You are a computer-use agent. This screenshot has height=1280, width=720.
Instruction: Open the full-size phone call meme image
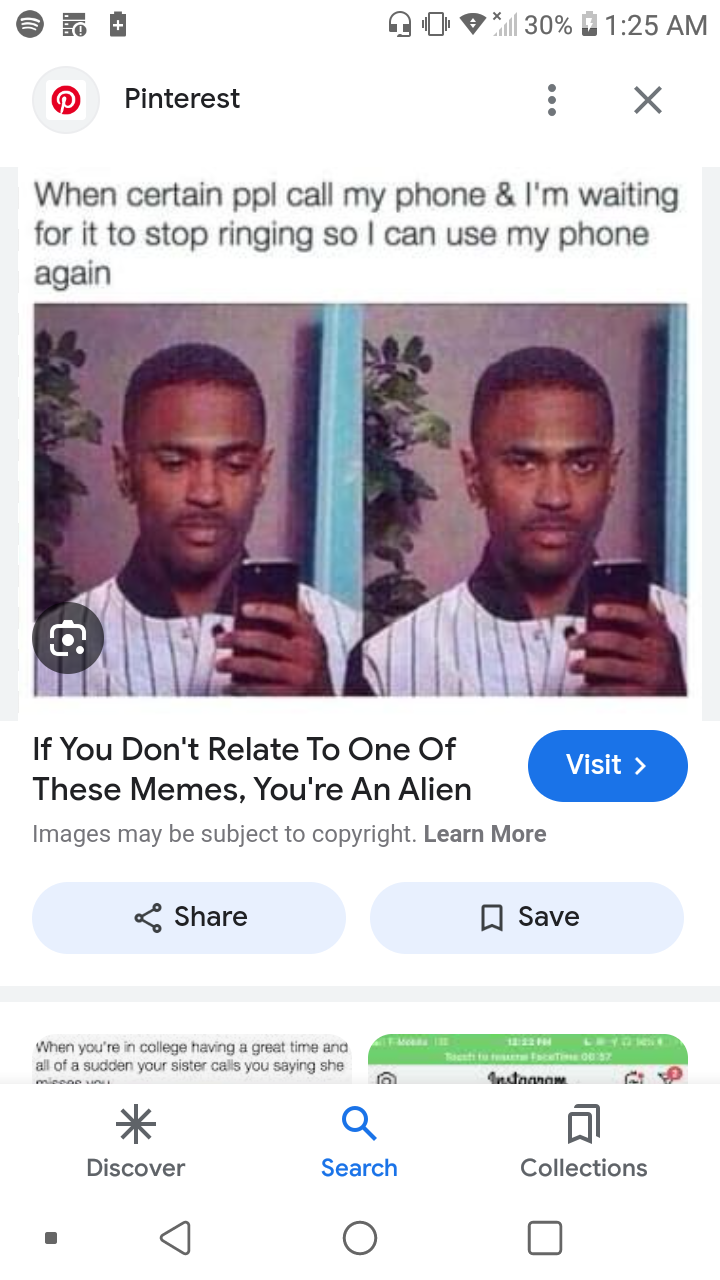[x=360, y=440]
